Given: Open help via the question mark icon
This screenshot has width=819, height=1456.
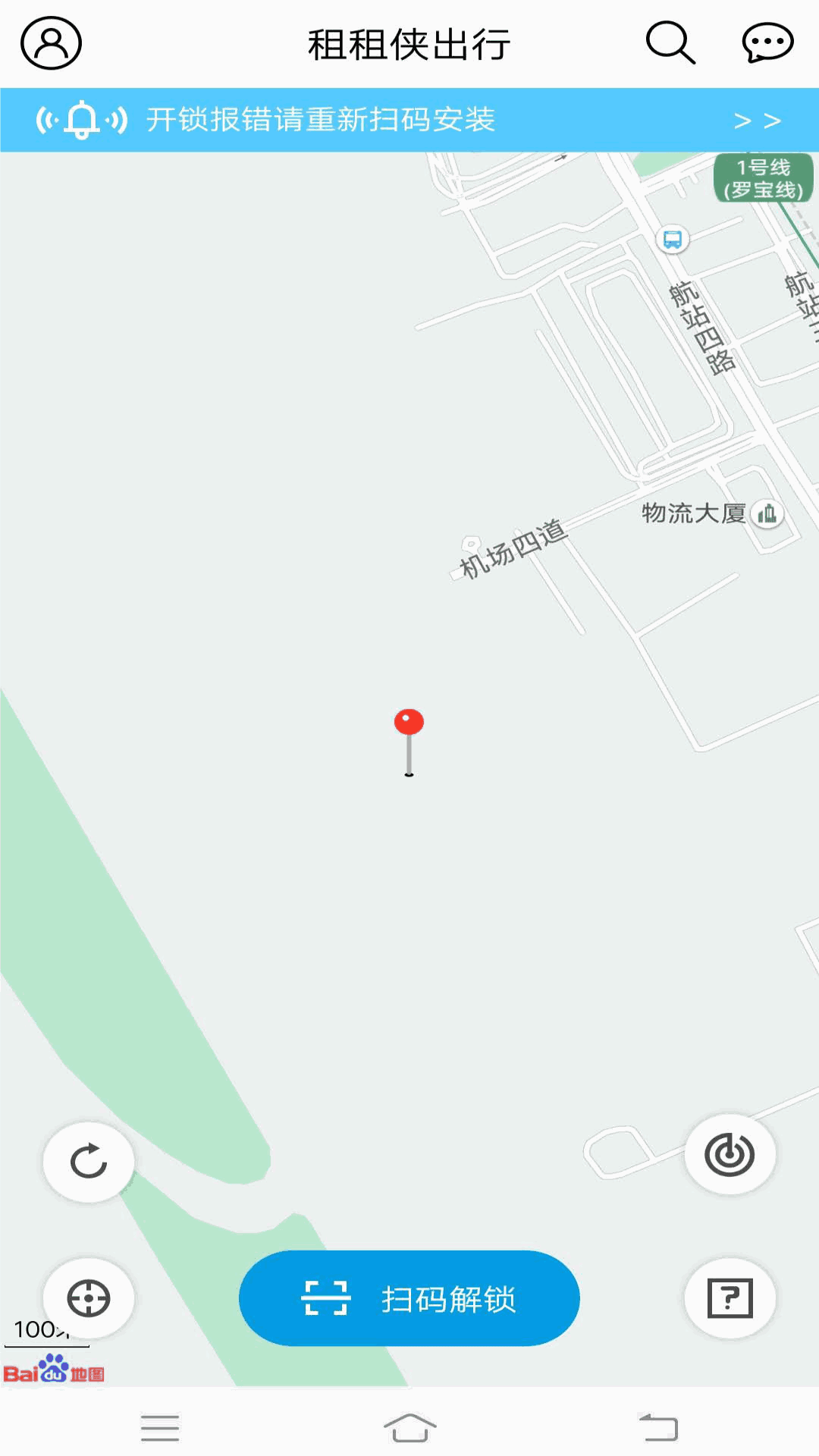Looking at the screenshot, I should point(730,1298).
